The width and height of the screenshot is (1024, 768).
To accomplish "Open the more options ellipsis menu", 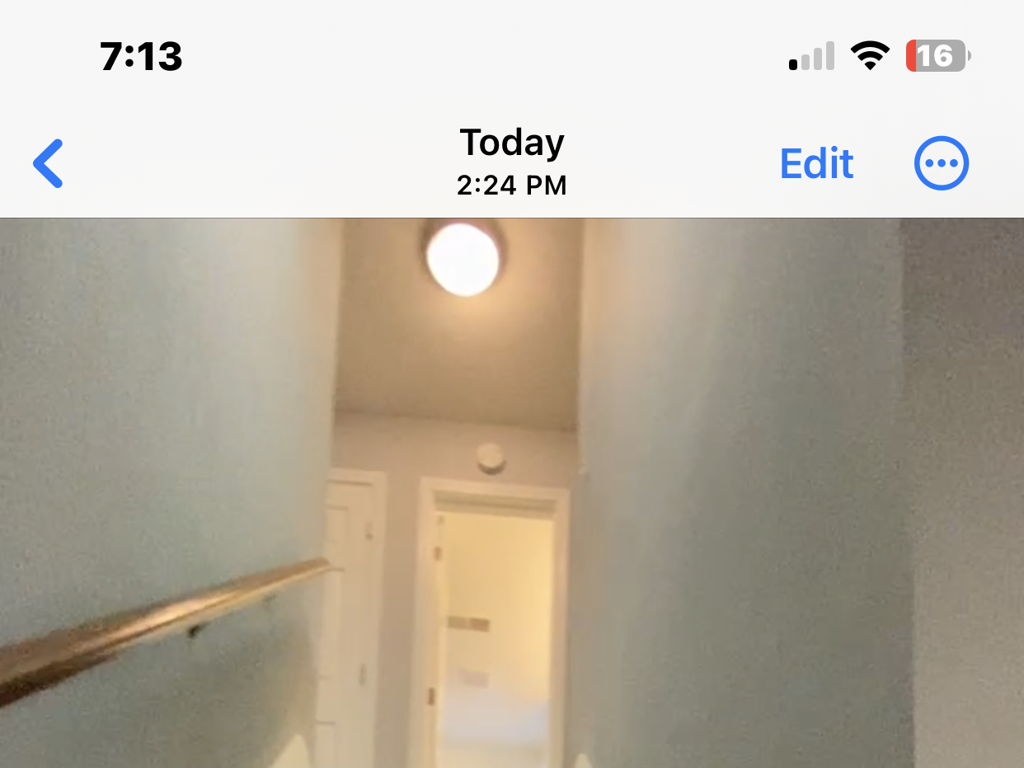I will [x=941, y=163].
